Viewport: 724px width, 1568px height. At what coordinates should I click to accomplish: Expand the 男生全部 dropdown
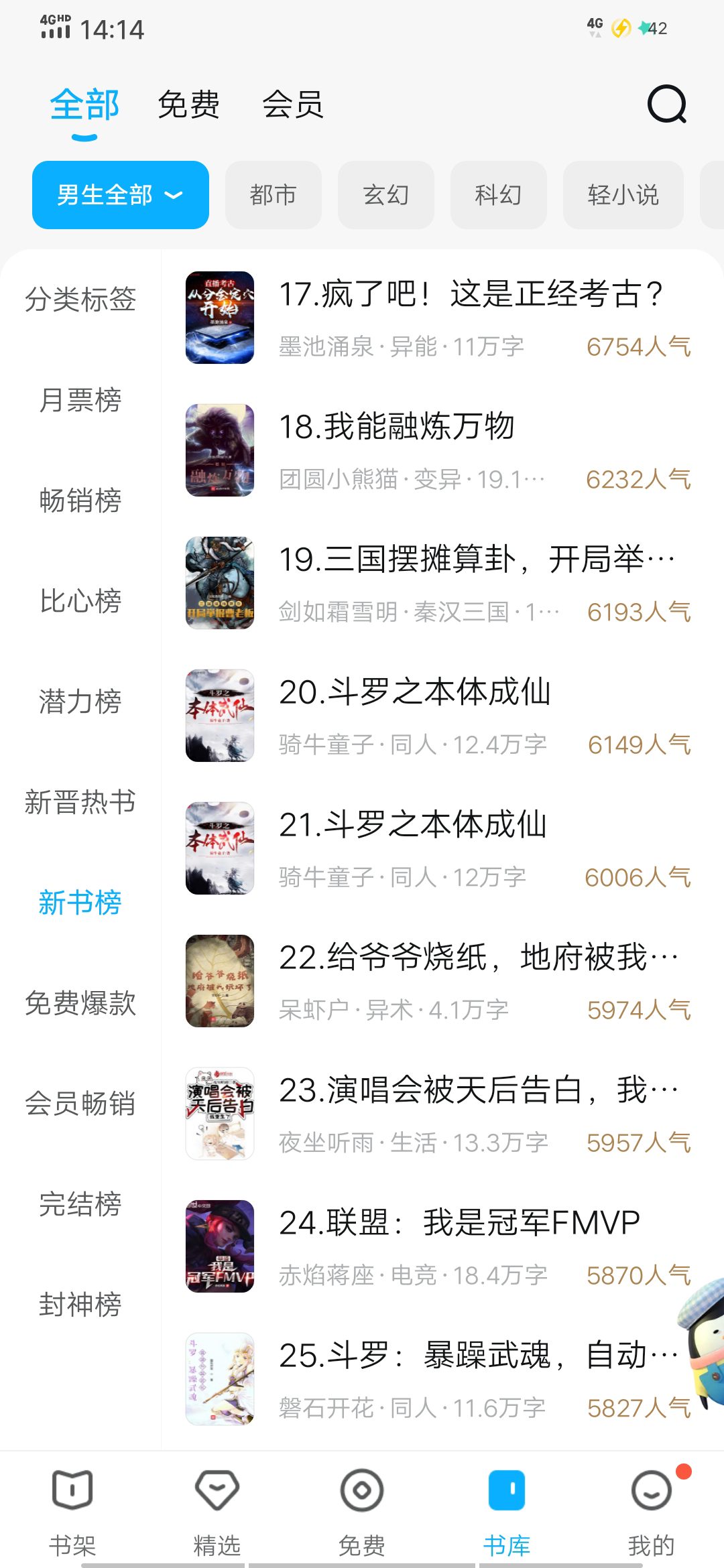coord(121,195)
